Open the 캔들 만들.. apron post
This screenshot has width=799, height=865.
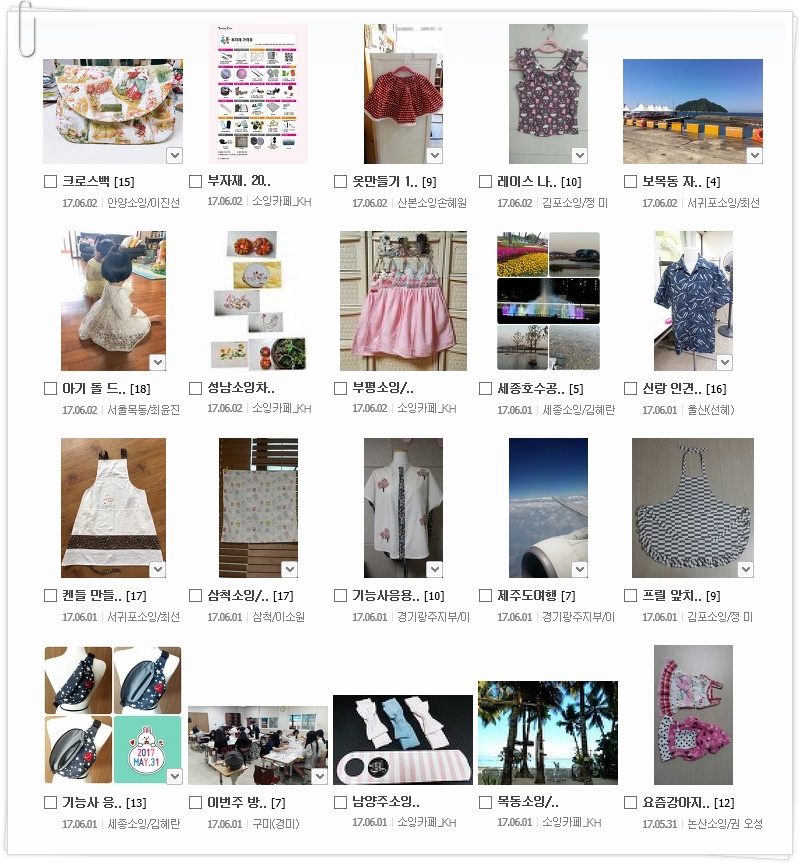(x=113, y=508)
